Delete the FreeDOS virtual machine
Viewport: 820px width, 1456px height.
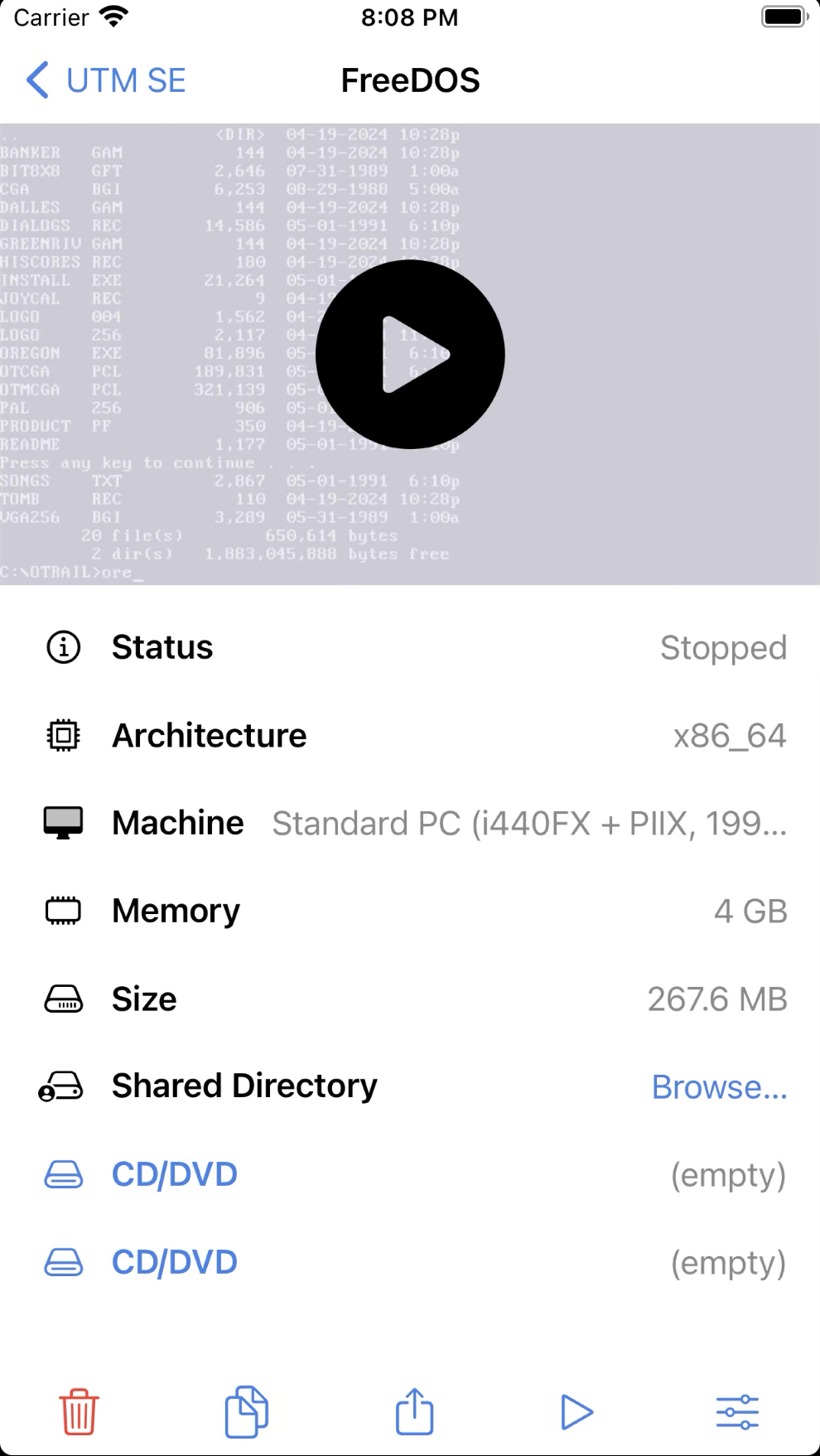click(80, 1411)
